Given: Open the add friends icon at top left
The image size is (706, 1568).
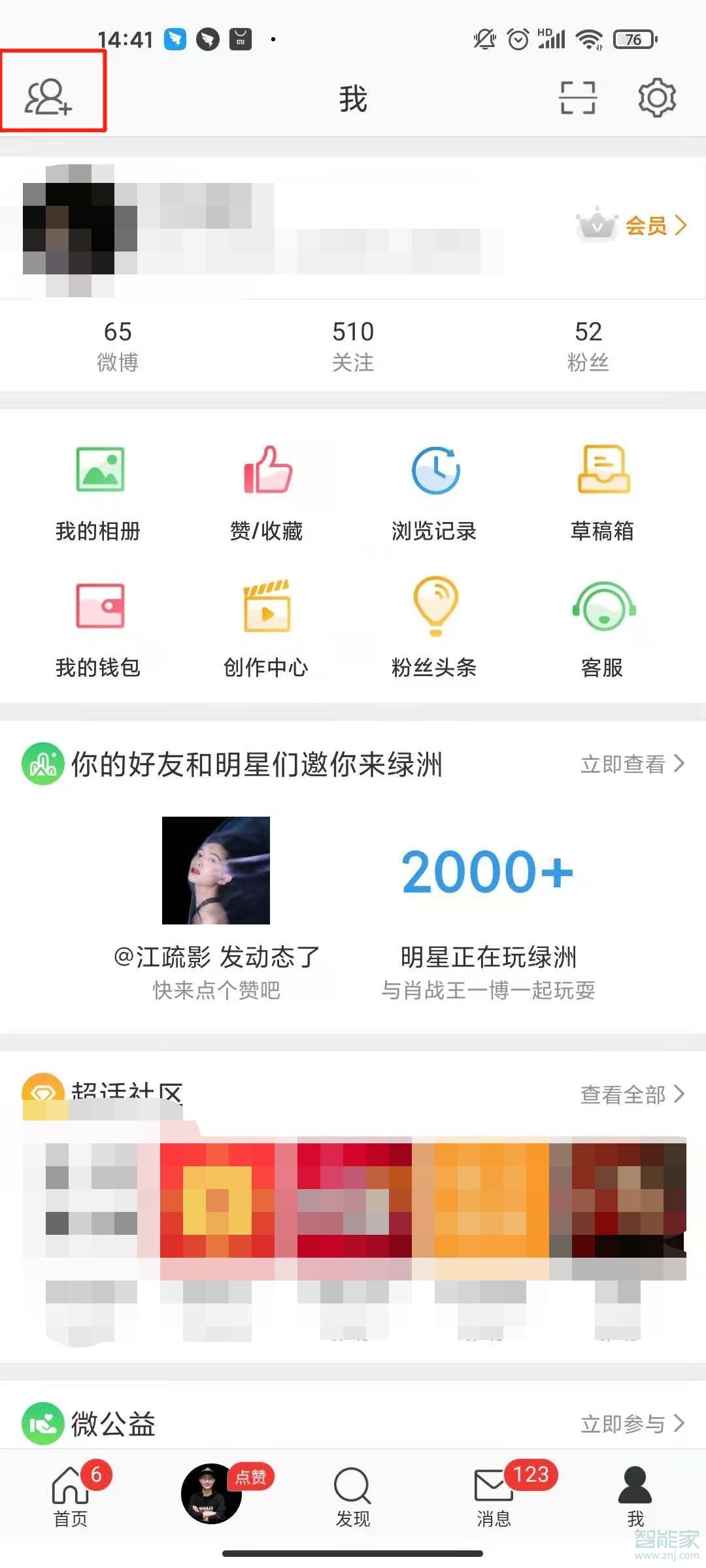Looking at the screenshot, I should pos(52,97).
